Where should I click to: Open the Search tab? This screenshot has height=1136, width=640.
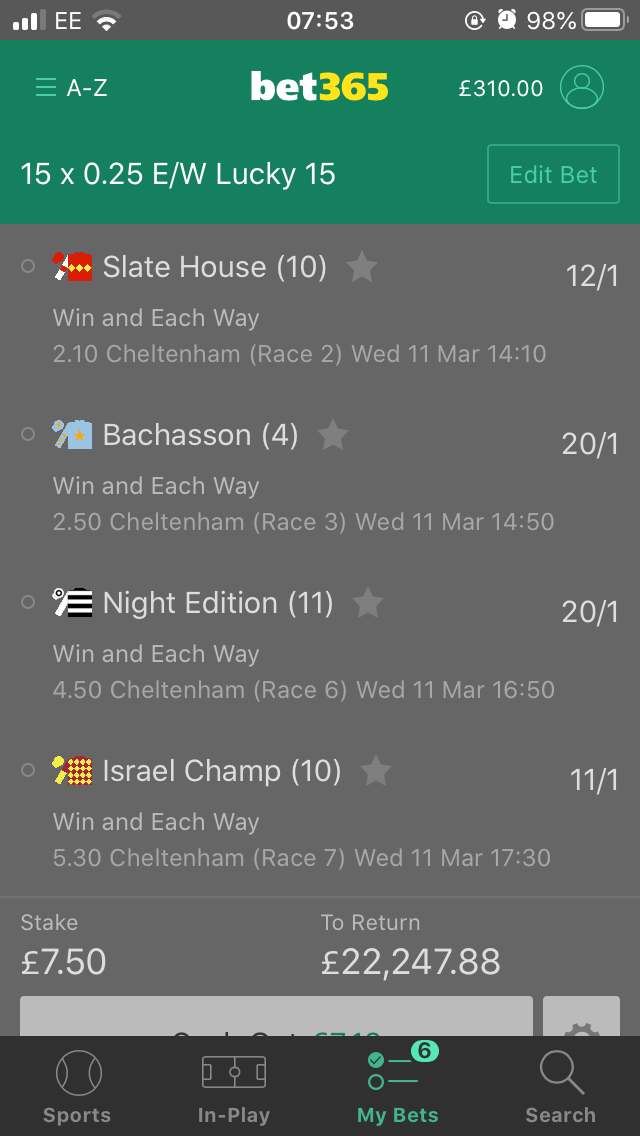pos(560,1087)
